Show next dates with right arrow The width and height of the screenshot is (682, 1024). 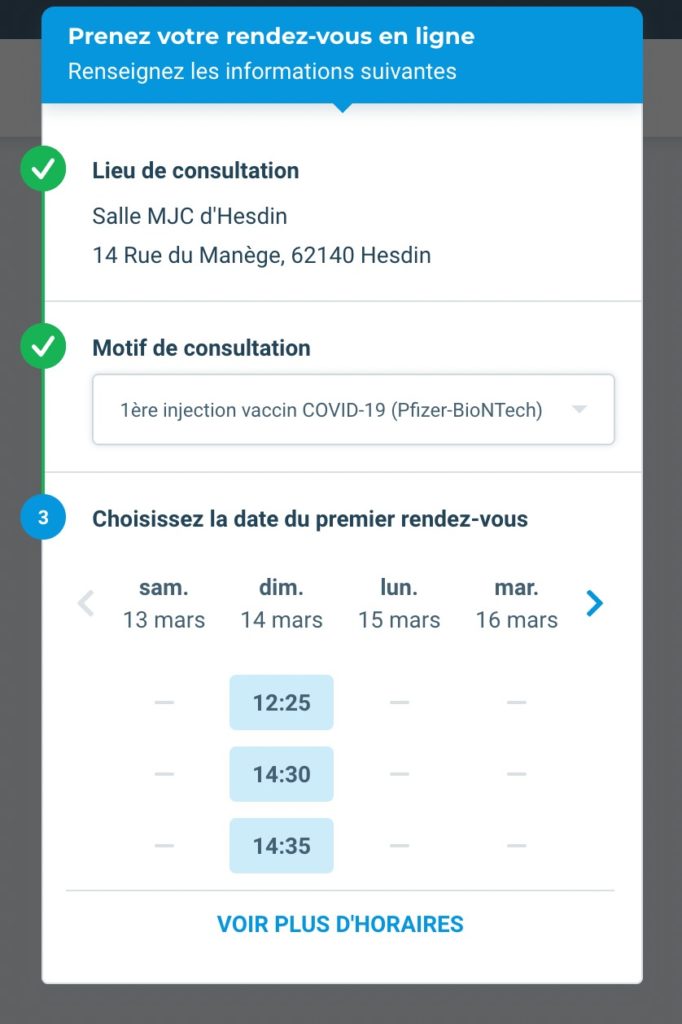595,603
